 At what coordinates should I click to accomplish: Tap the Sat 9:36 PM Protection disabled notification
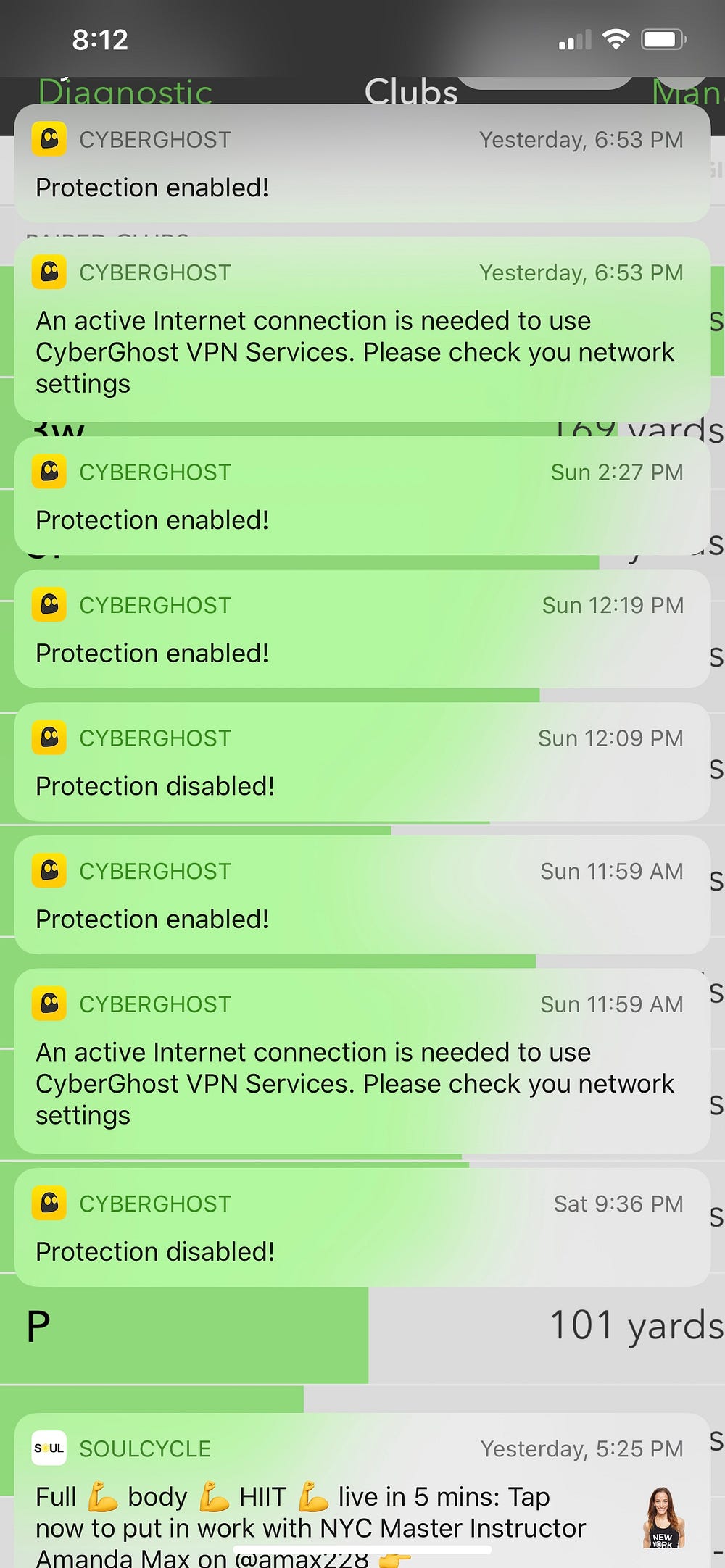coord(362,1227)
